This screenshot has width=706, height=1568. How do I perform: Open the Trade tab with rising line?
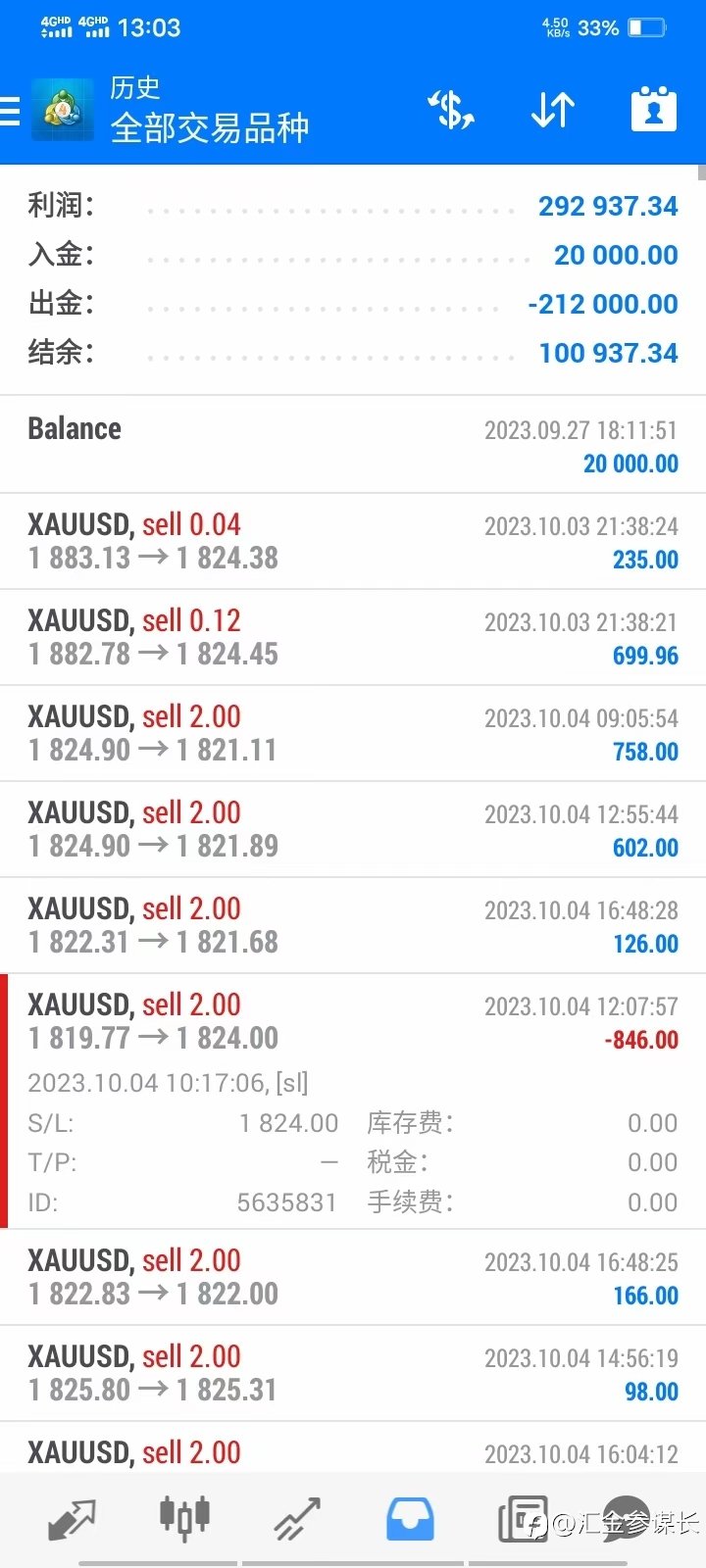point(297,1518)
